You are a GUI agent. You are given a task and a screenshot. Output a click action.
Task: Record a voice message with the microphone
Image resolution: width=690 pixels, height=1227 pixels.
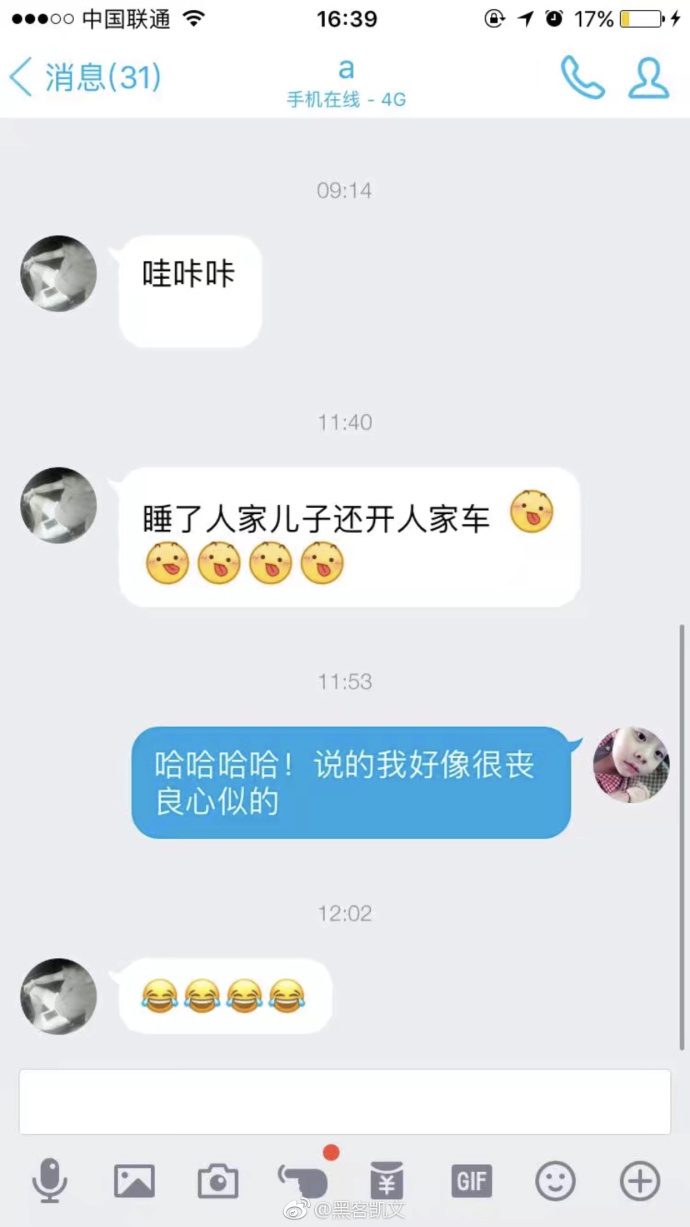click(49, 1181)
